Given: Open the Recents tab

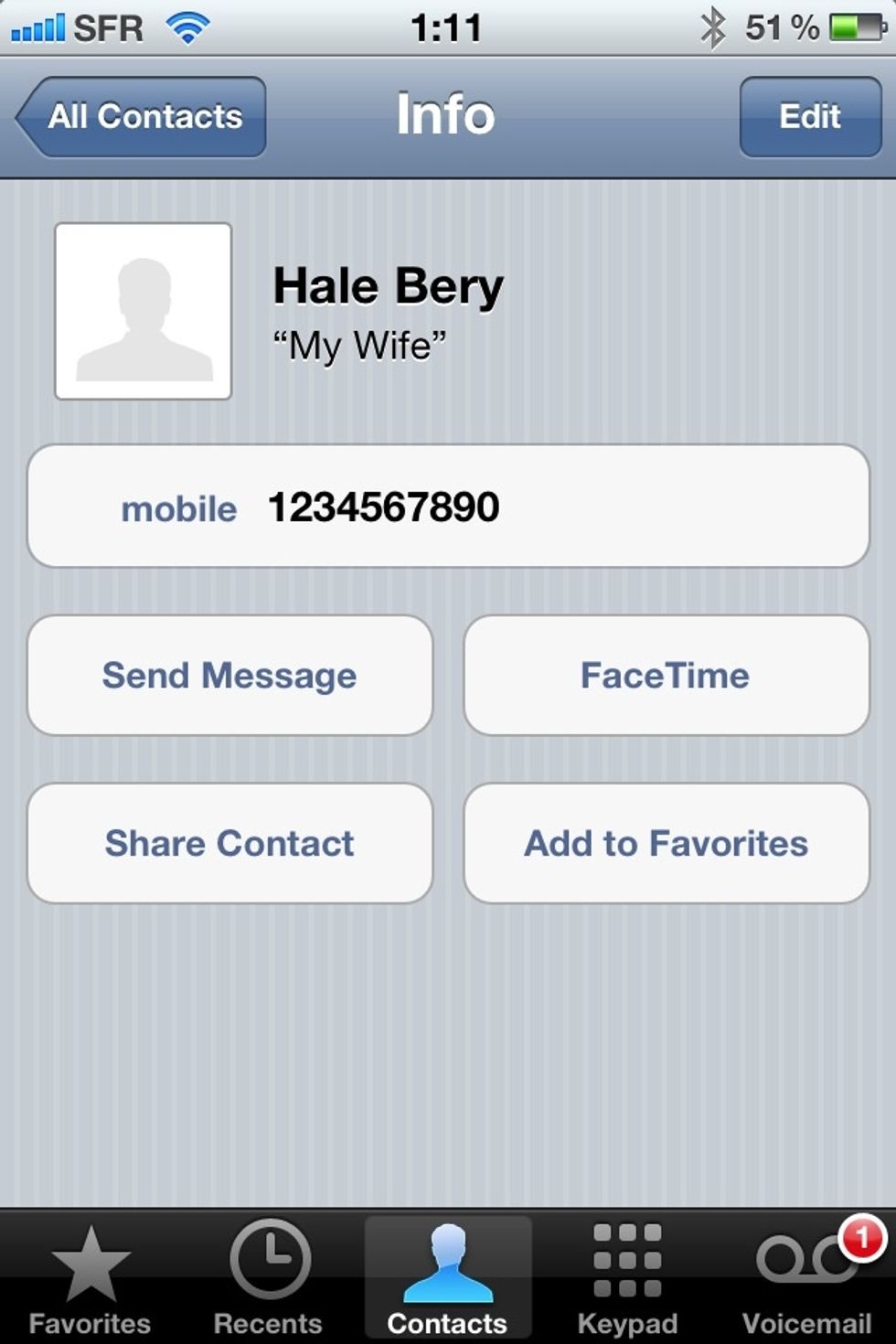Looking at the screenshot, I should 269,1278.
